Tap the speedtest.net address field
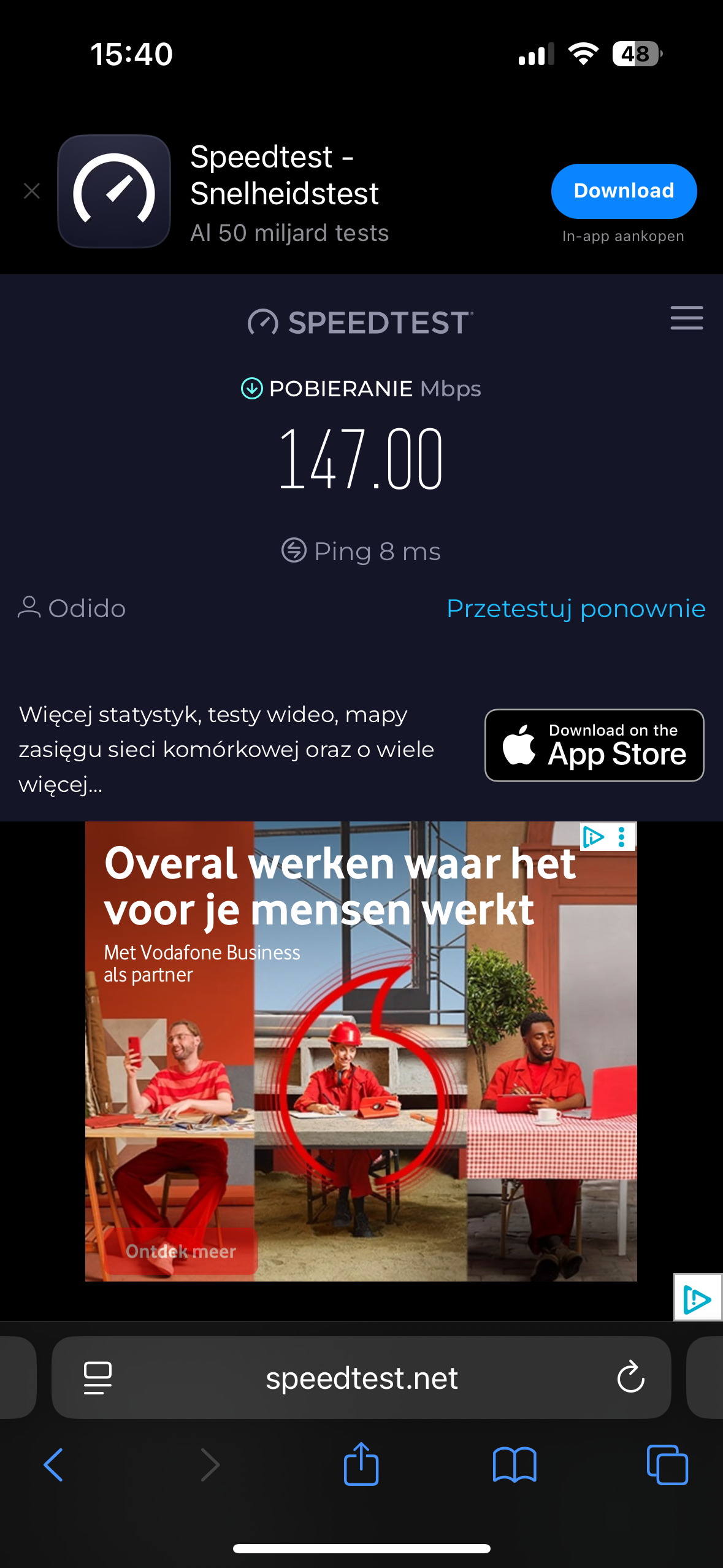Screen dimensions: 723x1568 (x=361, y=1378)
